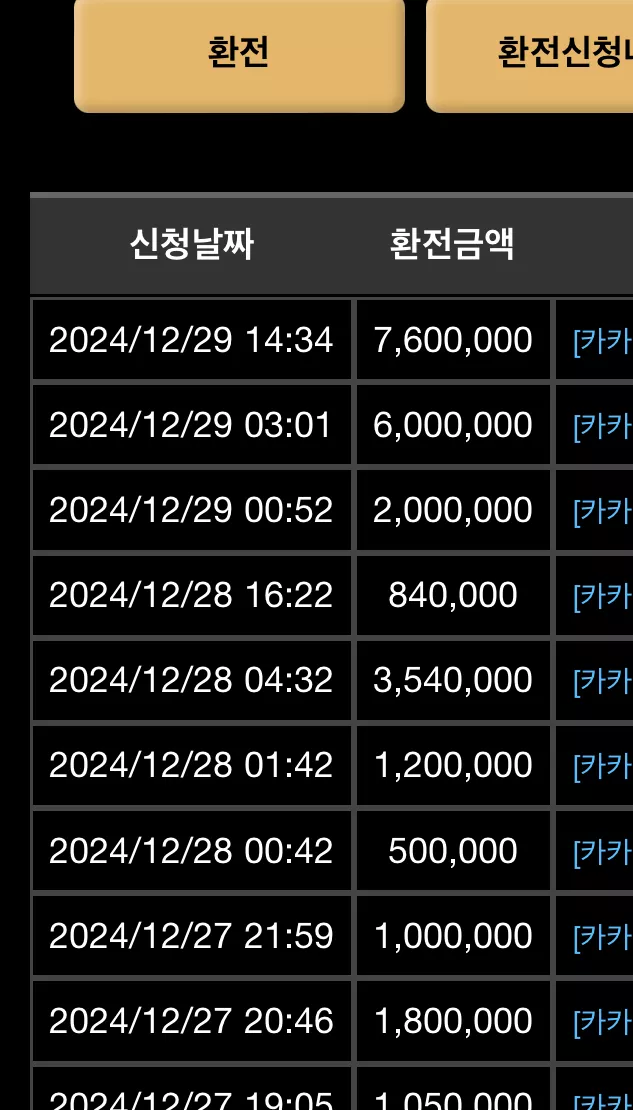Open the 카카 link in the 3,540,000 row
The height and width of the screenshot is (1110, 633).
(x=603, y=682)
